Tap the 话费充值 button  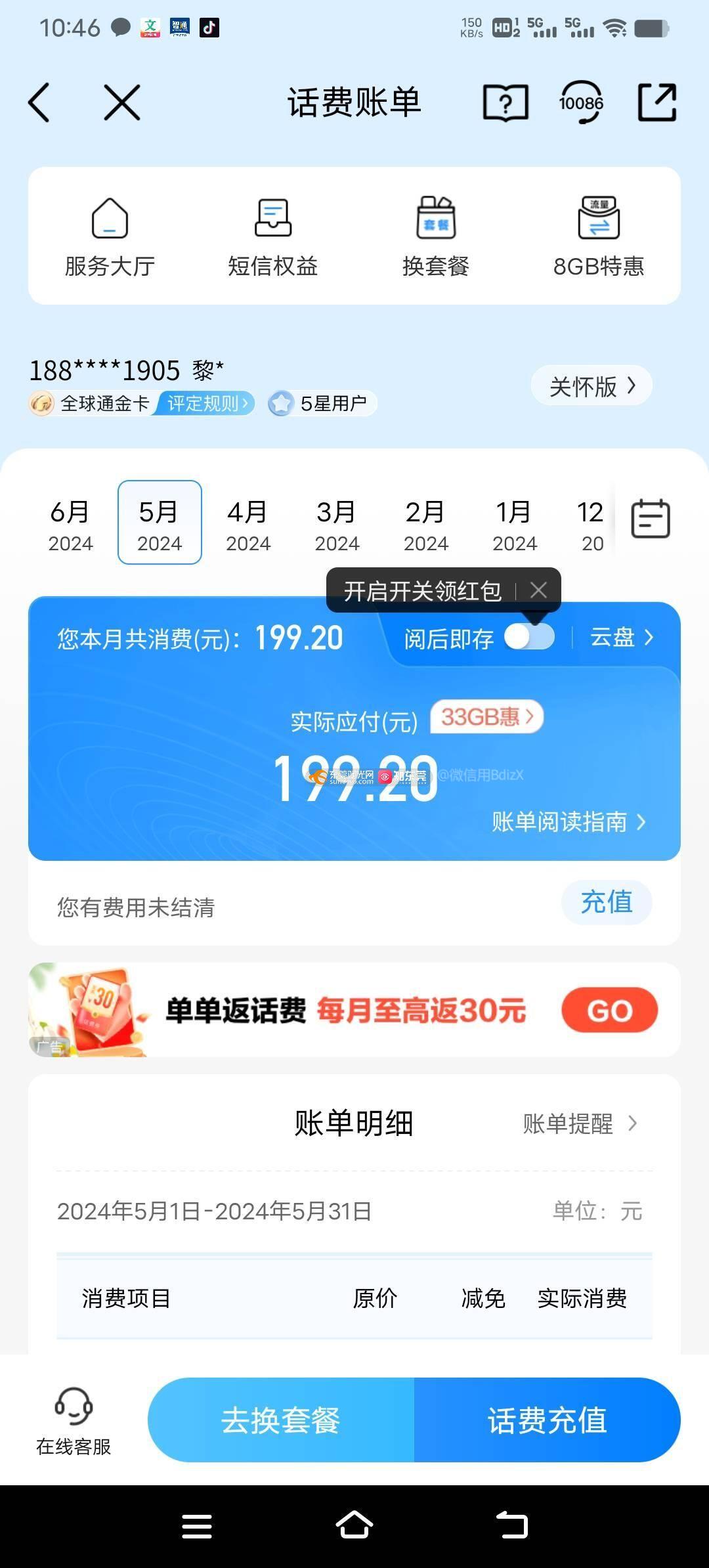coord(547,1420)
